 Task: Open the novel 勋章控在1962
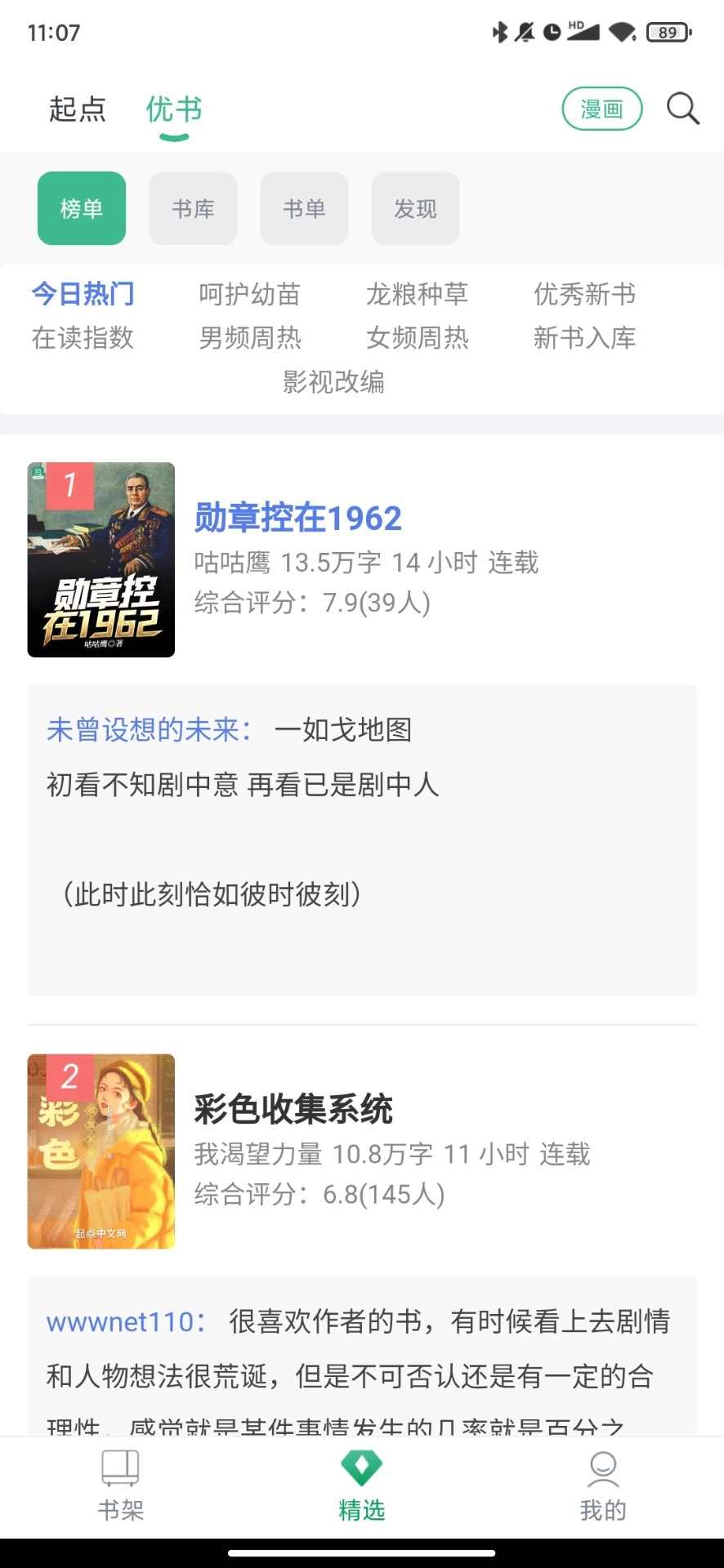coord(297,518)
